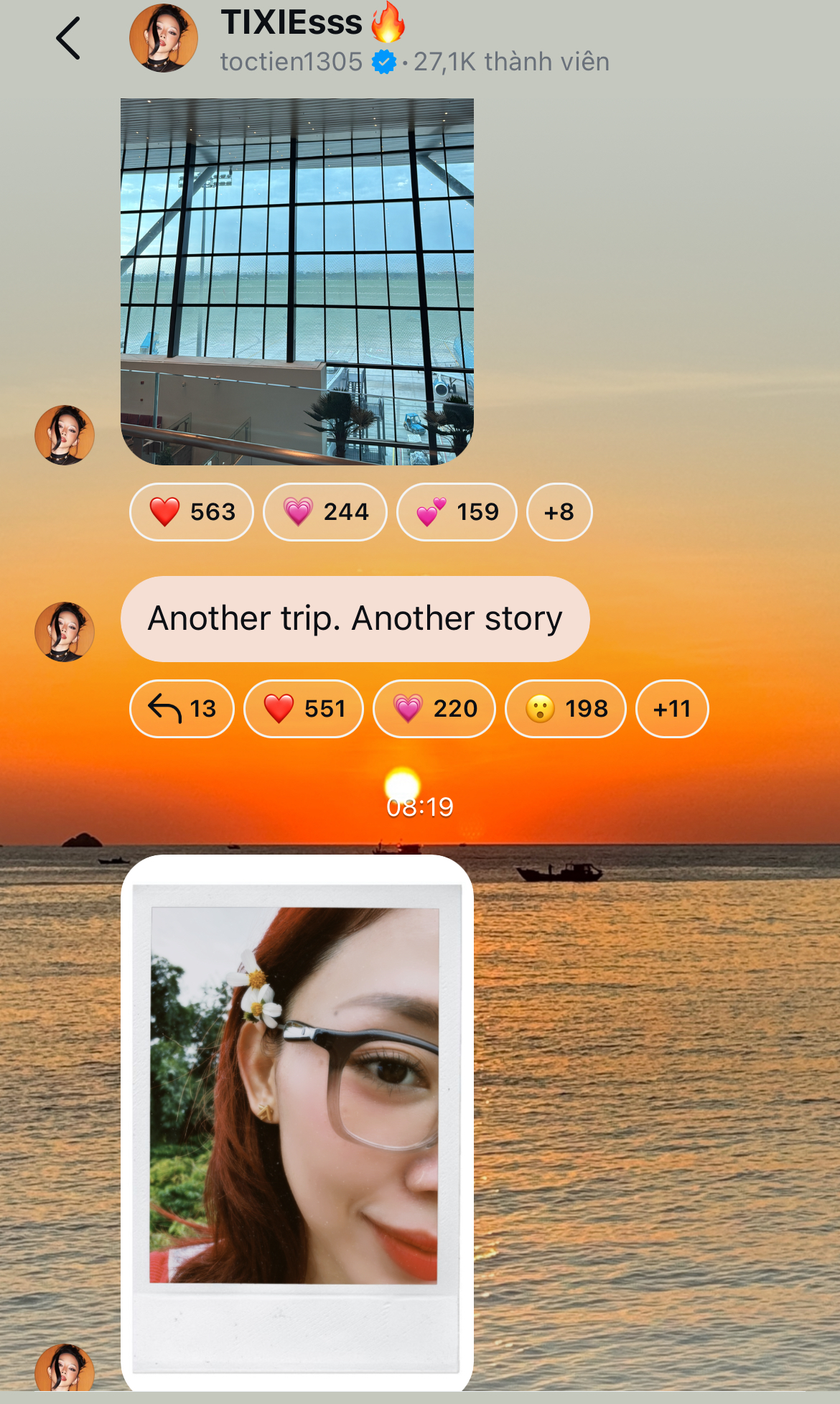This screenshot has height=1404, width=840.
Task: Tap the surprised face 198 reaction
Action: coord(566,709)
